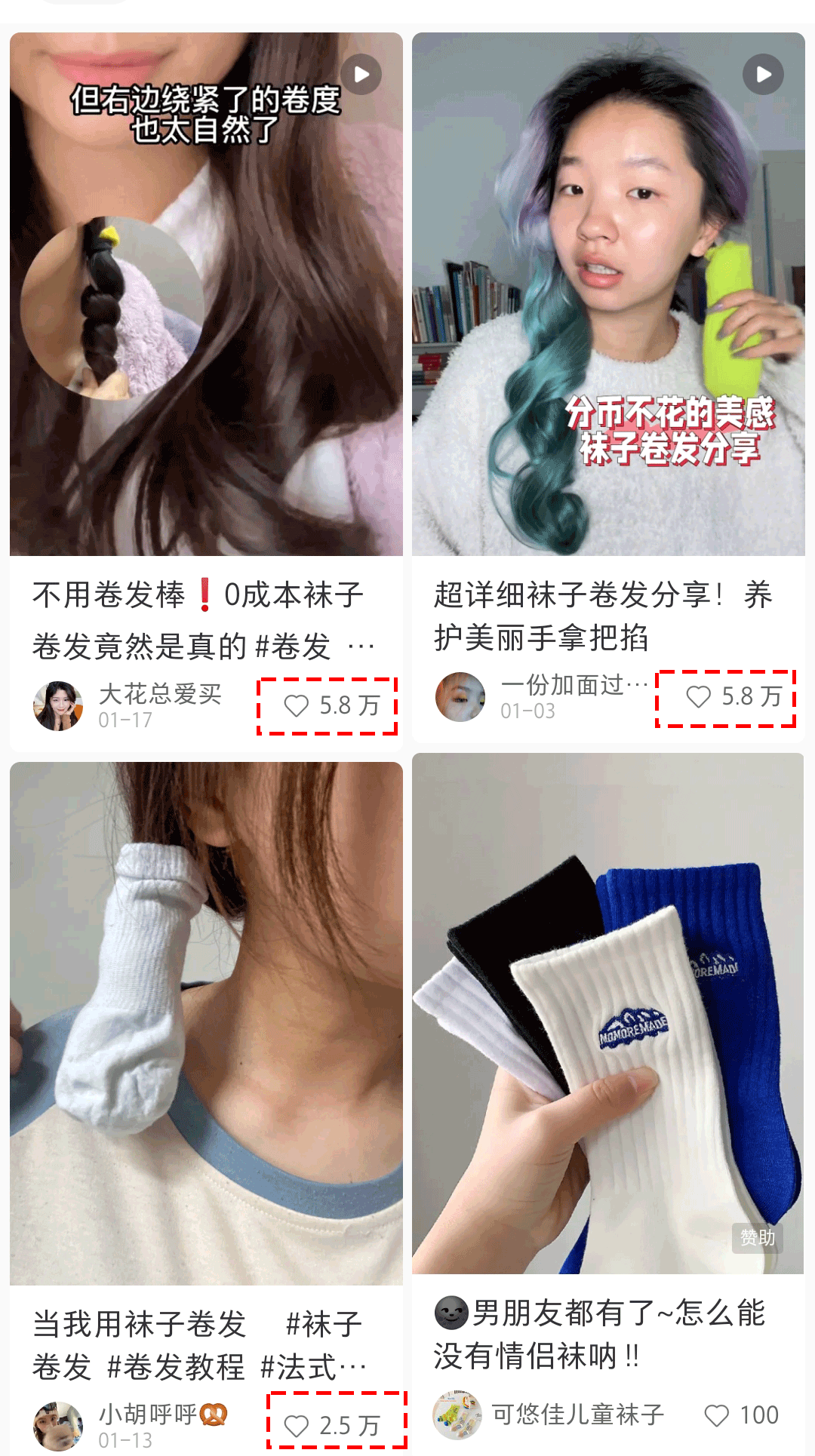Open the 当我用袜子卷发 post
Screen dimensions: 815x1456
(x=206, y=1023)
